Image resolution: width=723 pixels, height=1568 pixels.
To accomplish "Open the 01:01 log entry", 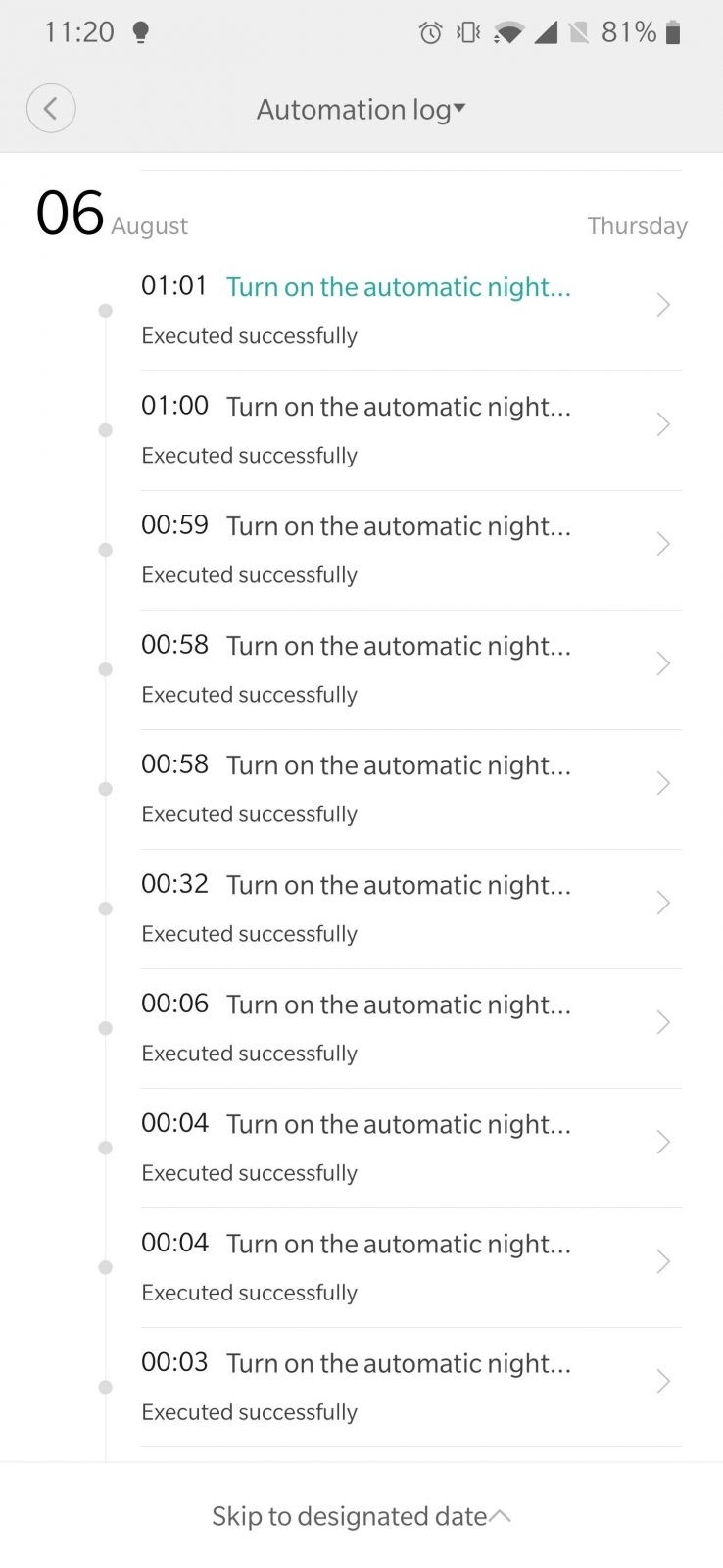I will [411, 311].
